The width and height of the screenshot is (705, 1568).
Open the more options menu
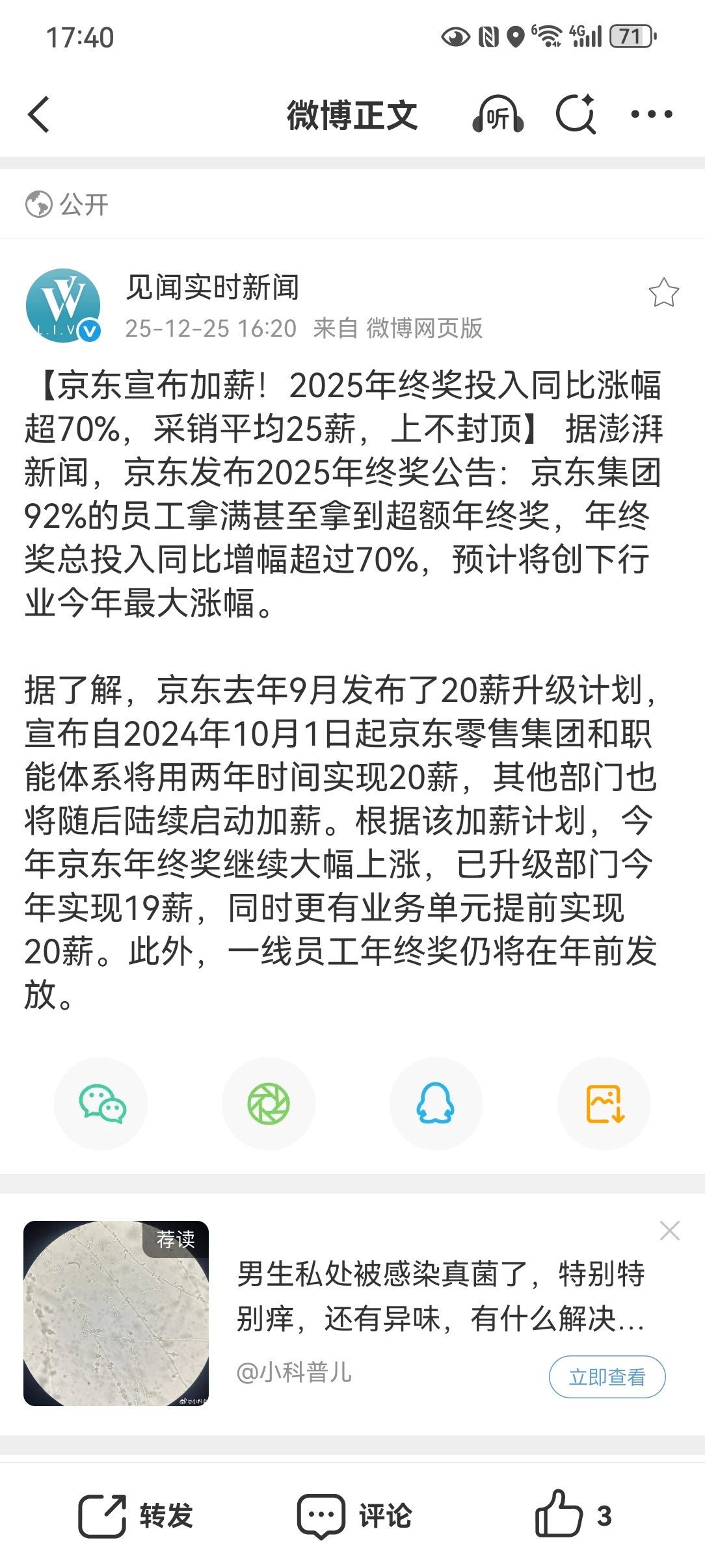point(652,114)
